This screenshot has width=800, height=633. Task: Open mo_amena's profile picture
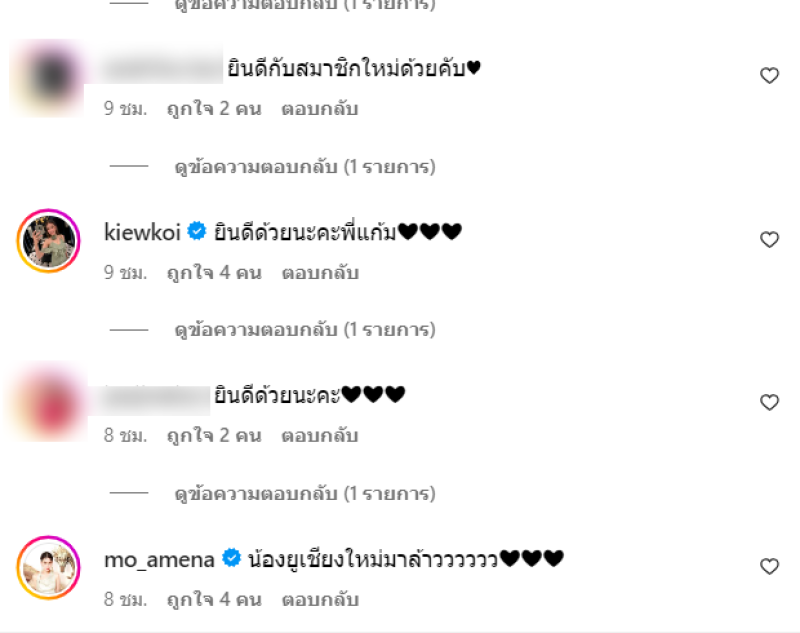pyautogui.click(x=48, y=568)
